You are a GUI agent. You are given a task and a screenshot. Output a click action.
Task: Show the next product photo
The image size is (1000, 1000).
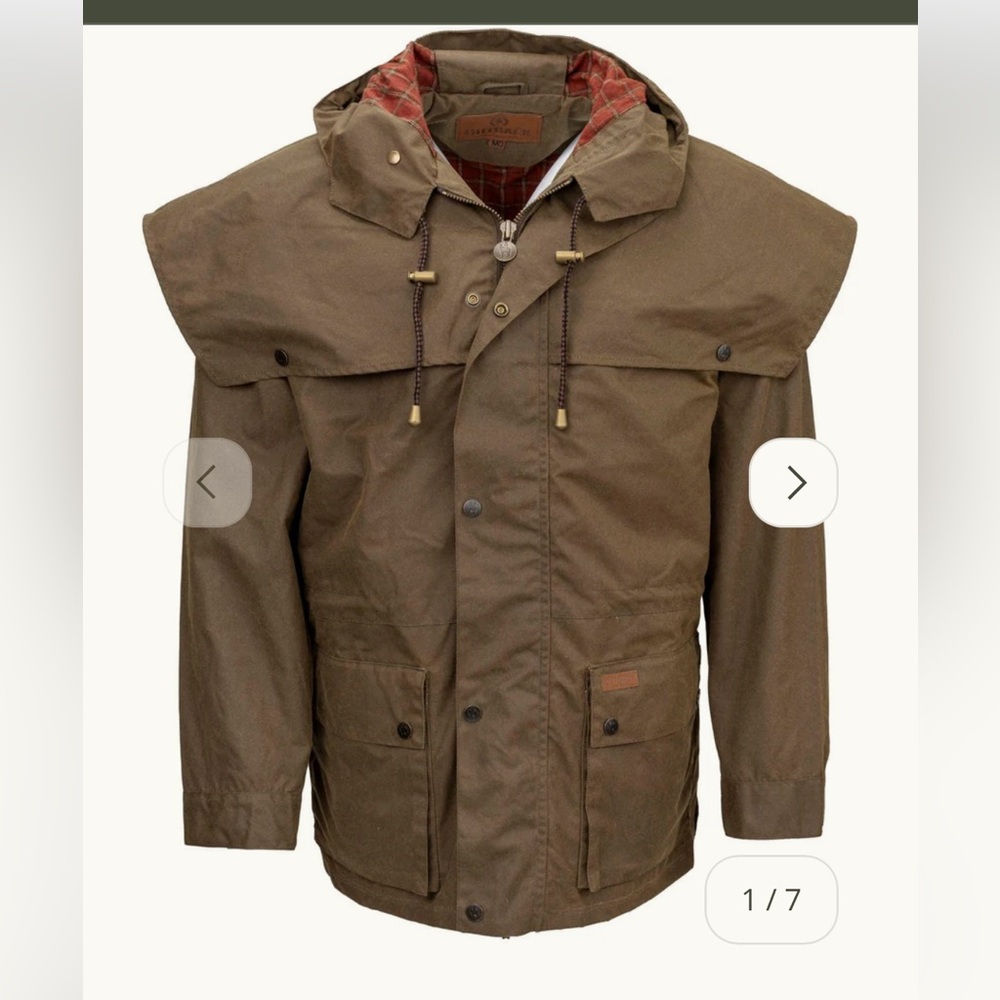pyautogui.click(x=793, y=483)
